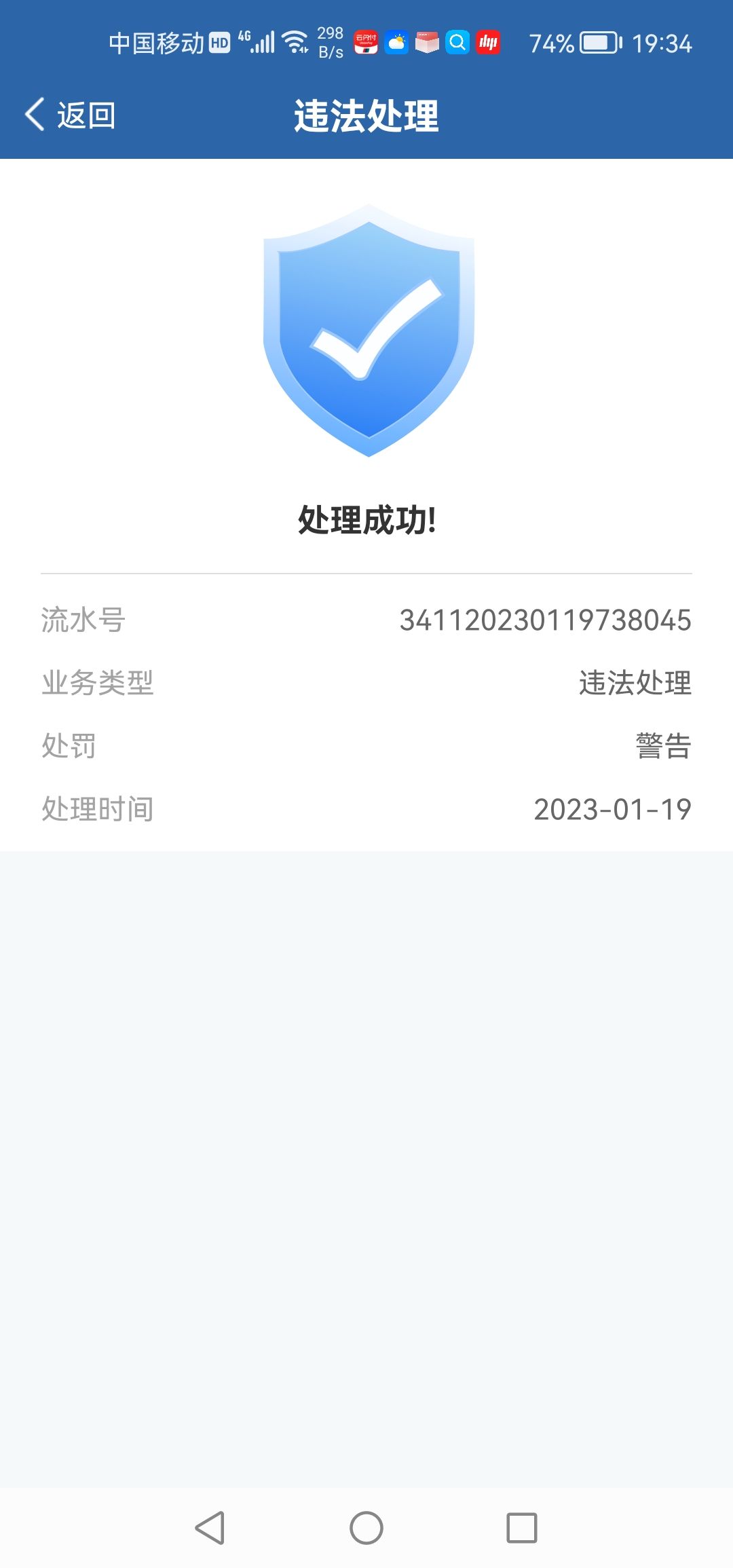
Task: Go to the system home screen
Action: tap(366, 1528)
